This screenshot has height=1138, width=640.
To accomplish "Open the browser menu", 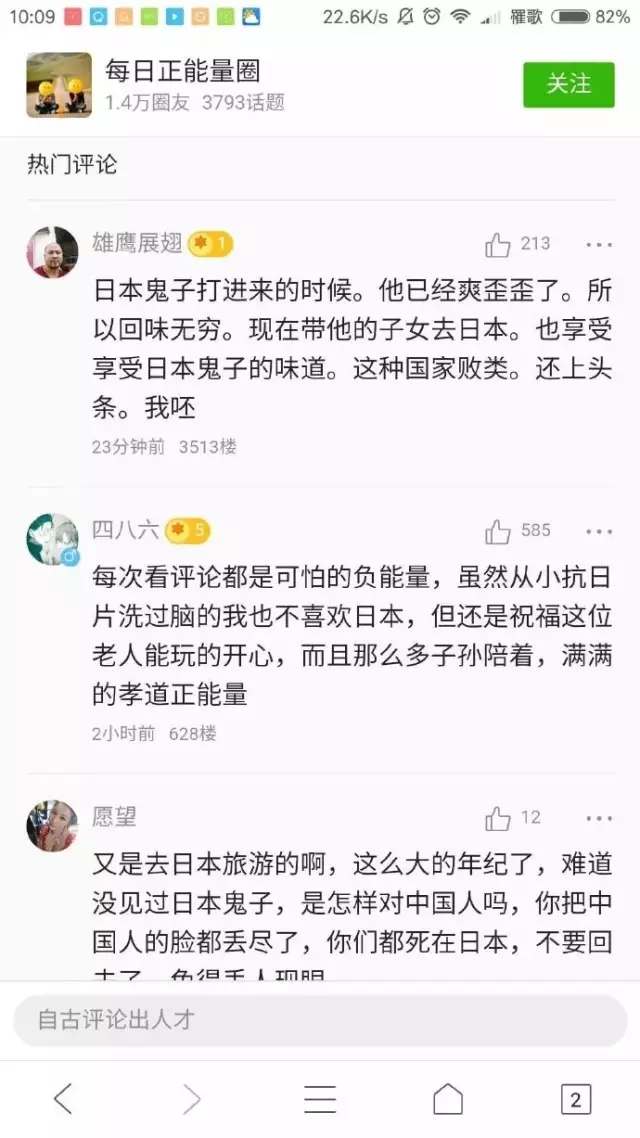I will point(320,1100).
